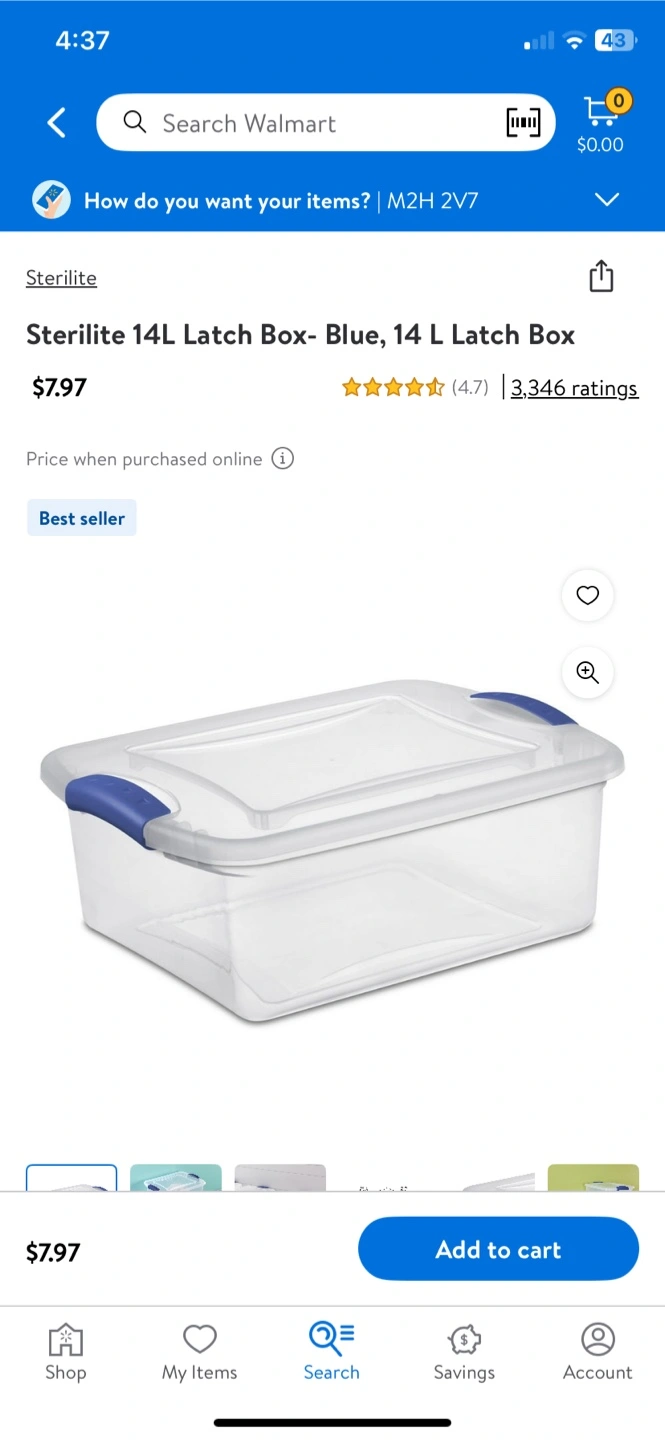This screenshot has width=665, height=1440.
Task: Switch to the My Items tab
Action: click(x=200, y=1351)
